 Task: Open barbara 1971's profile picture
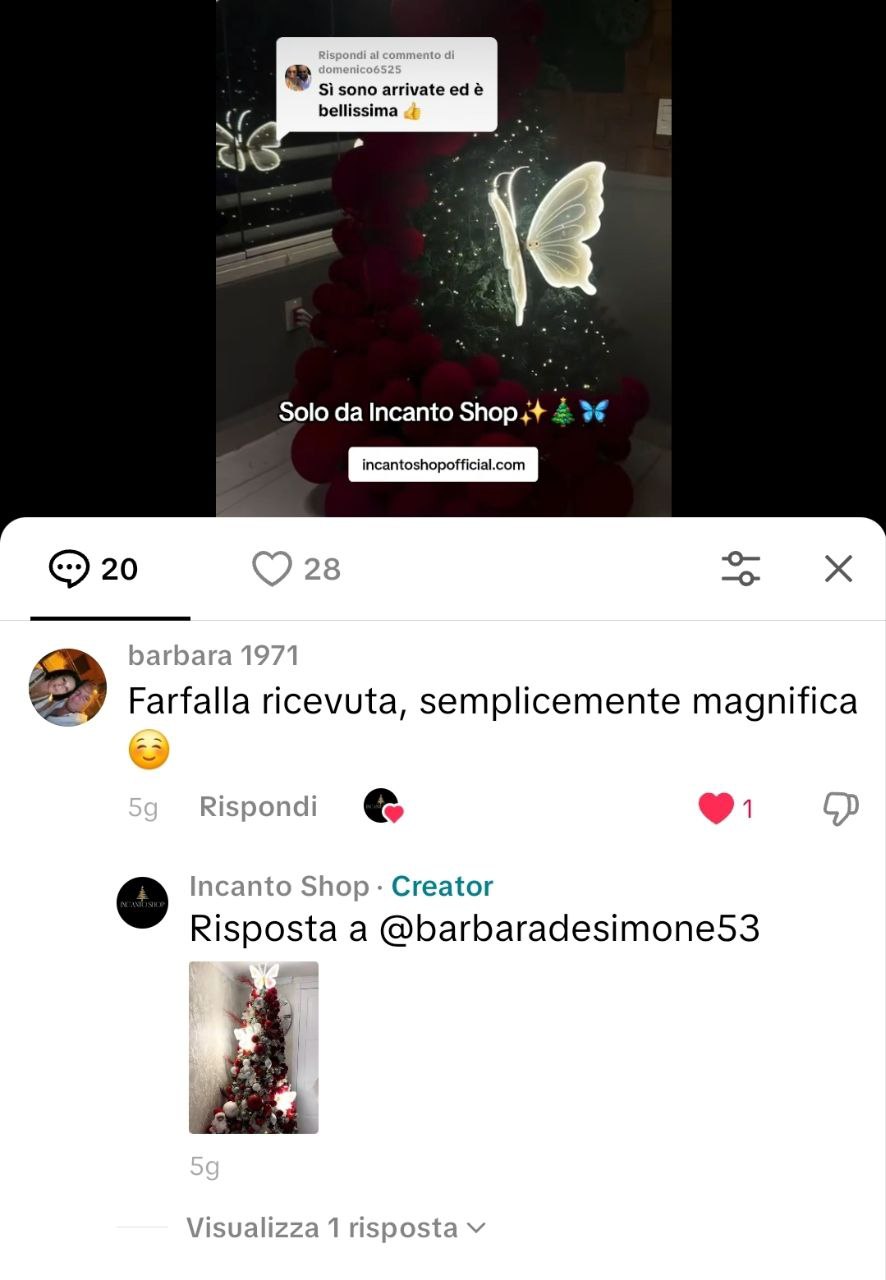click(68, 687)
